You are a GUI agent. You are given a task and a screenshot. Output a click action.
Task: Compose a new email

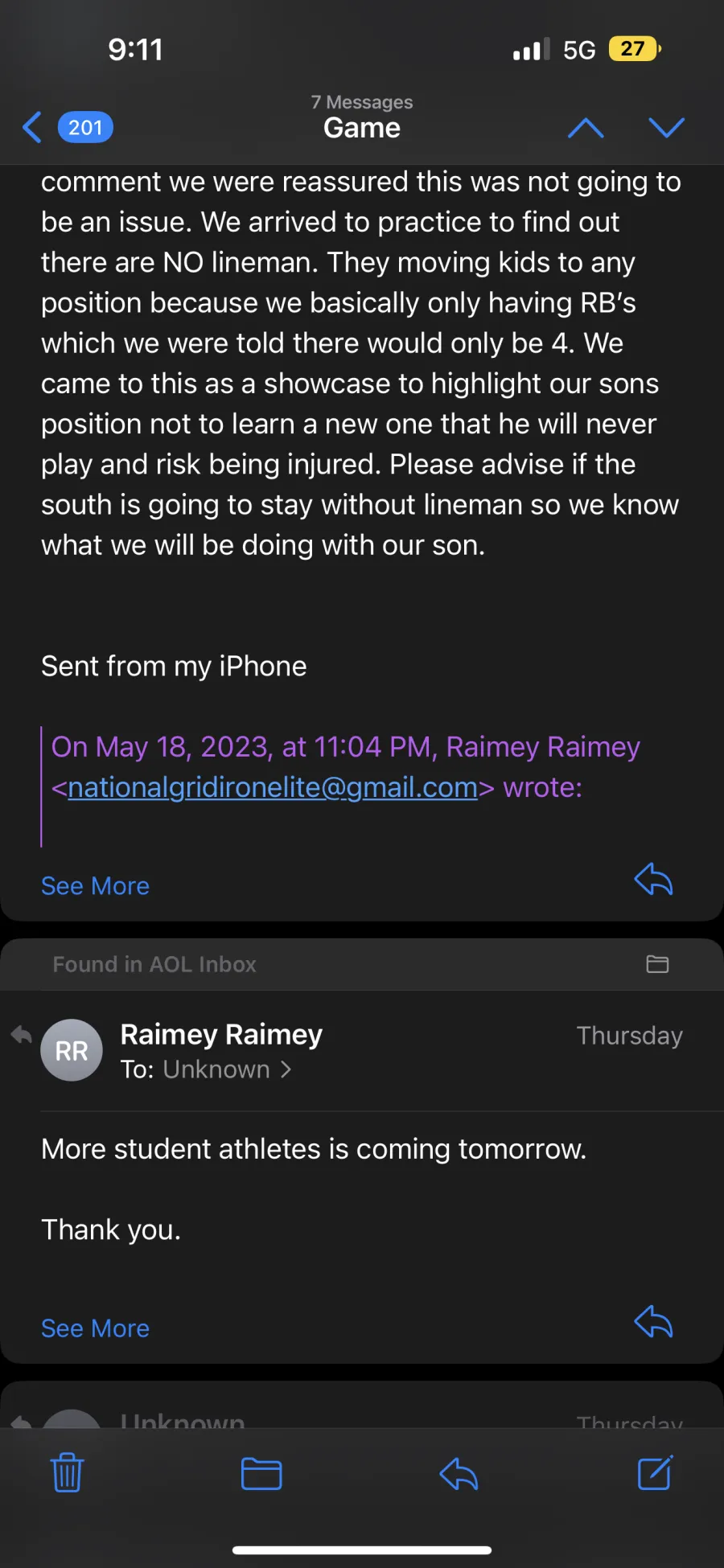[655, 1473]
